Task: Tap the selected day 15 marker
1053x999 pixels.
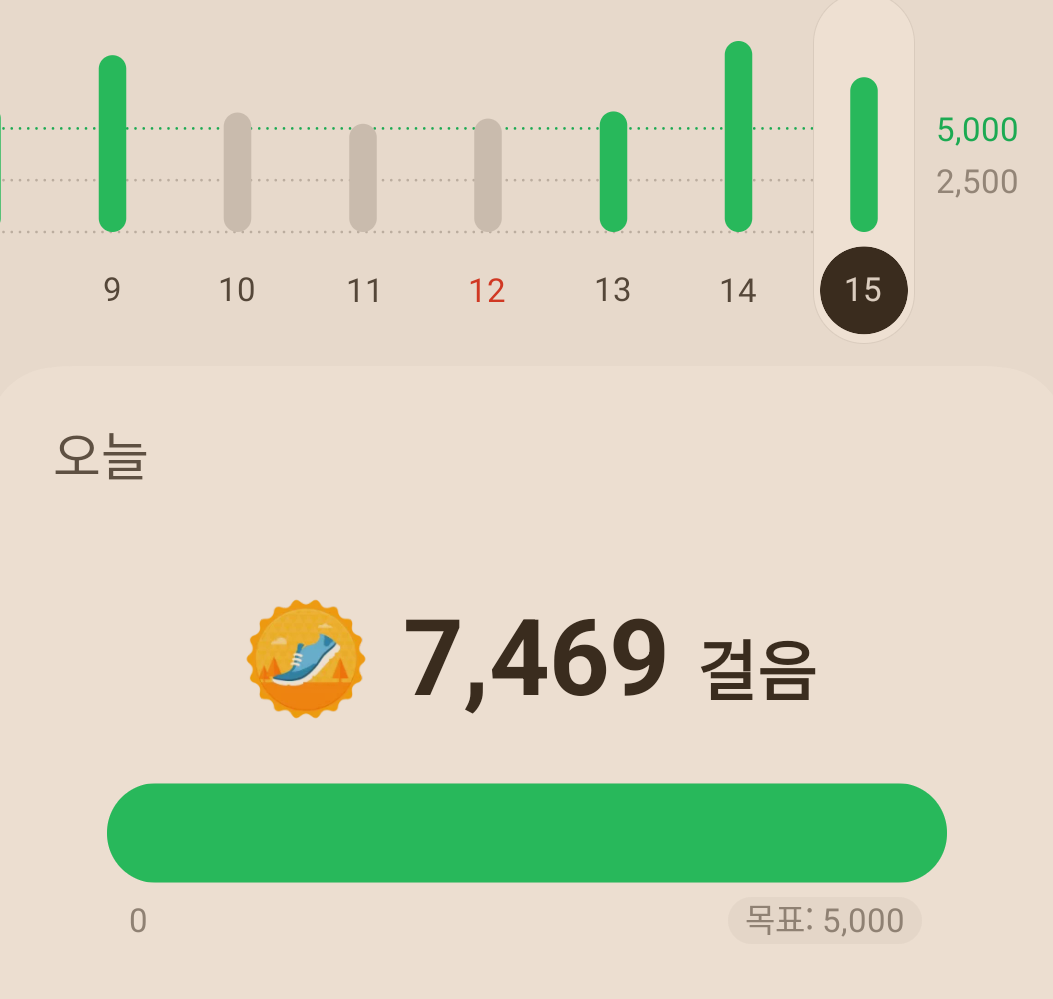Action: 863,290
